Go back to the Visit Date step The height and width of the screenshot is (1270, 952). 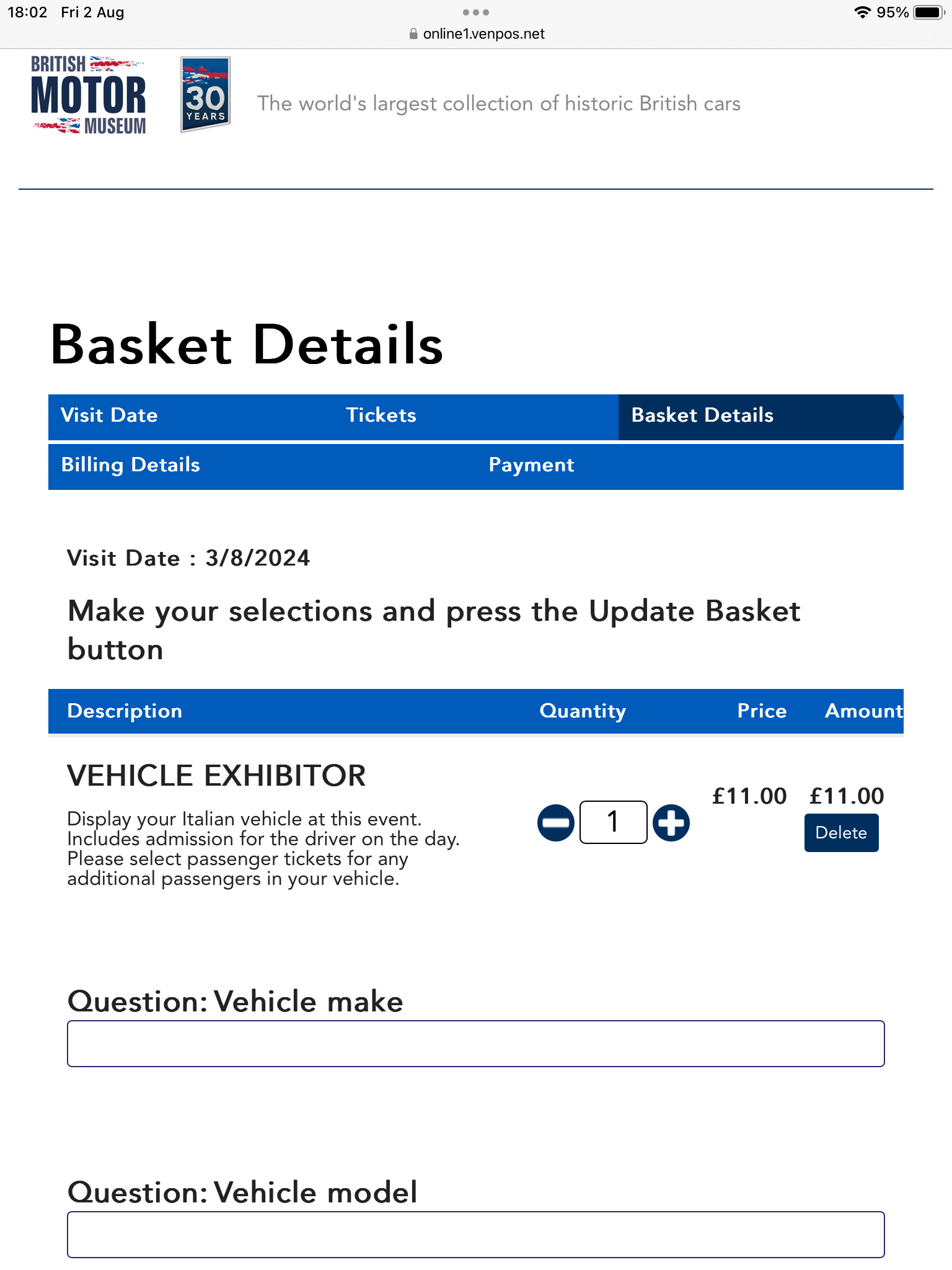point(110,415)
